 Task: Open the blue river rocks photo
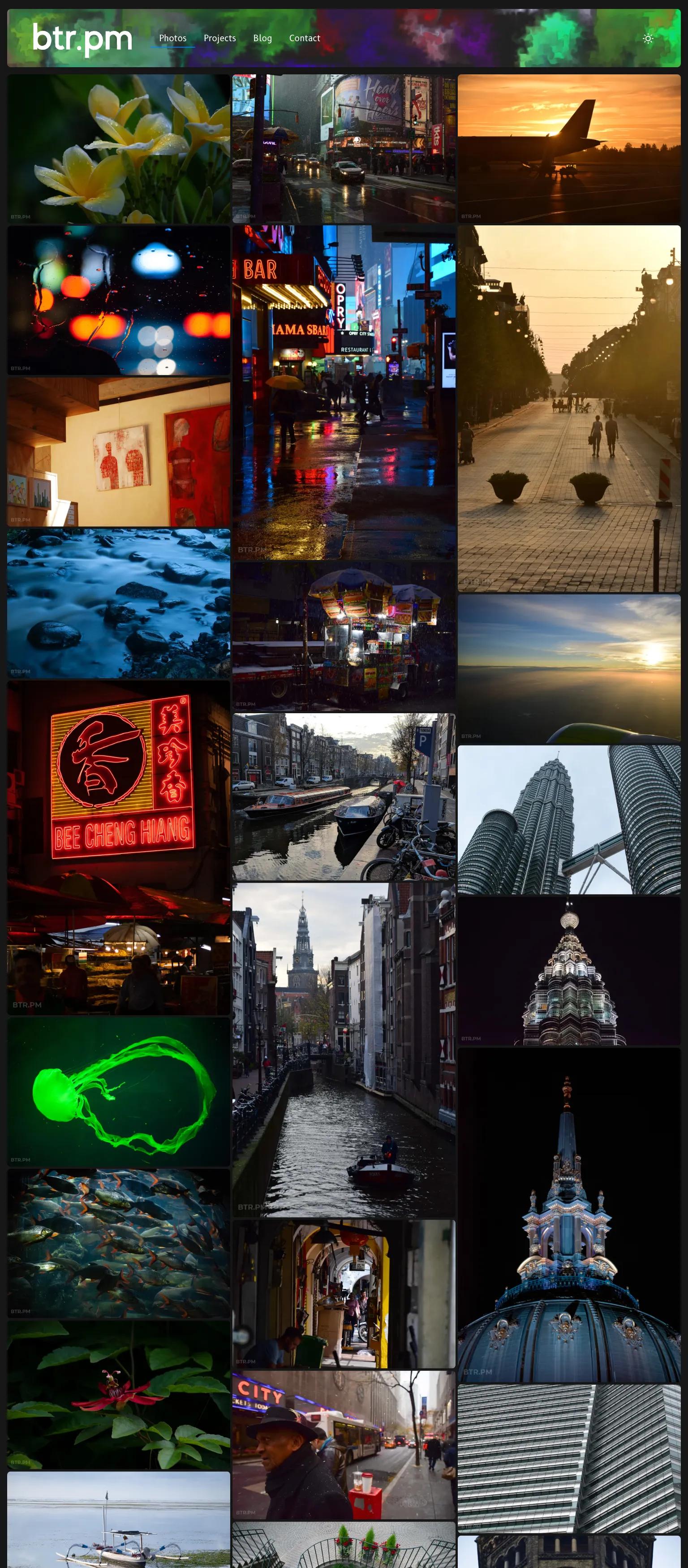click(119, 603)
